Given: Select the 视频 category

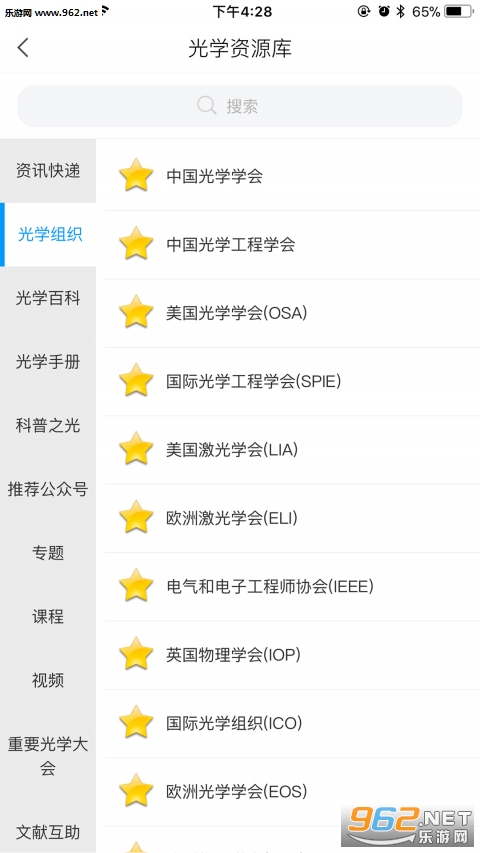Looking at the screenshot, I should [x=48, y=680].
